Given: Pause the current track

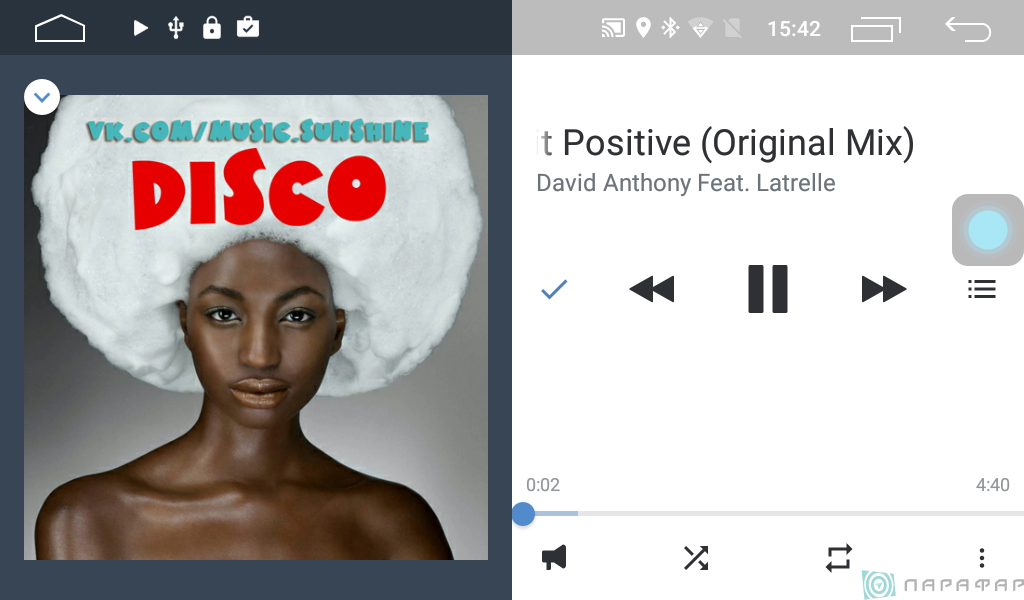Looking at the screenshot, I should [768, 289].
